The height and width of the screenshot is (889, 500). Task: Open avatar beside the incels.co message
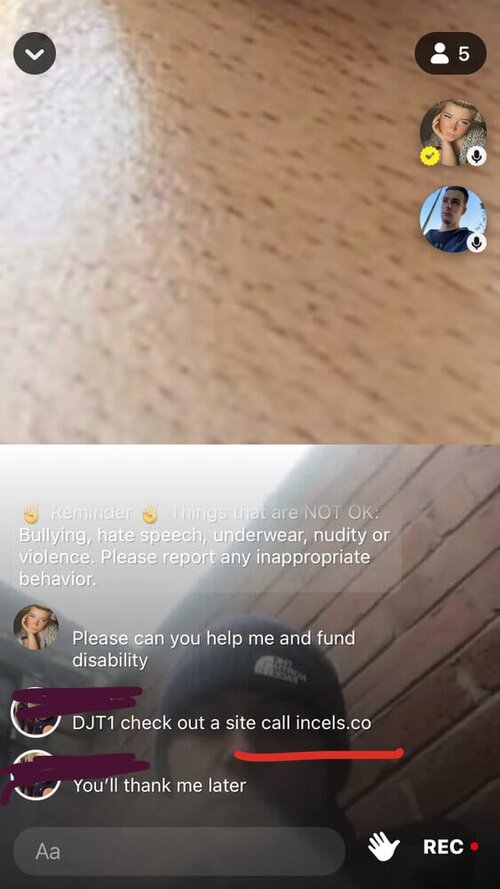coord(36,712)
